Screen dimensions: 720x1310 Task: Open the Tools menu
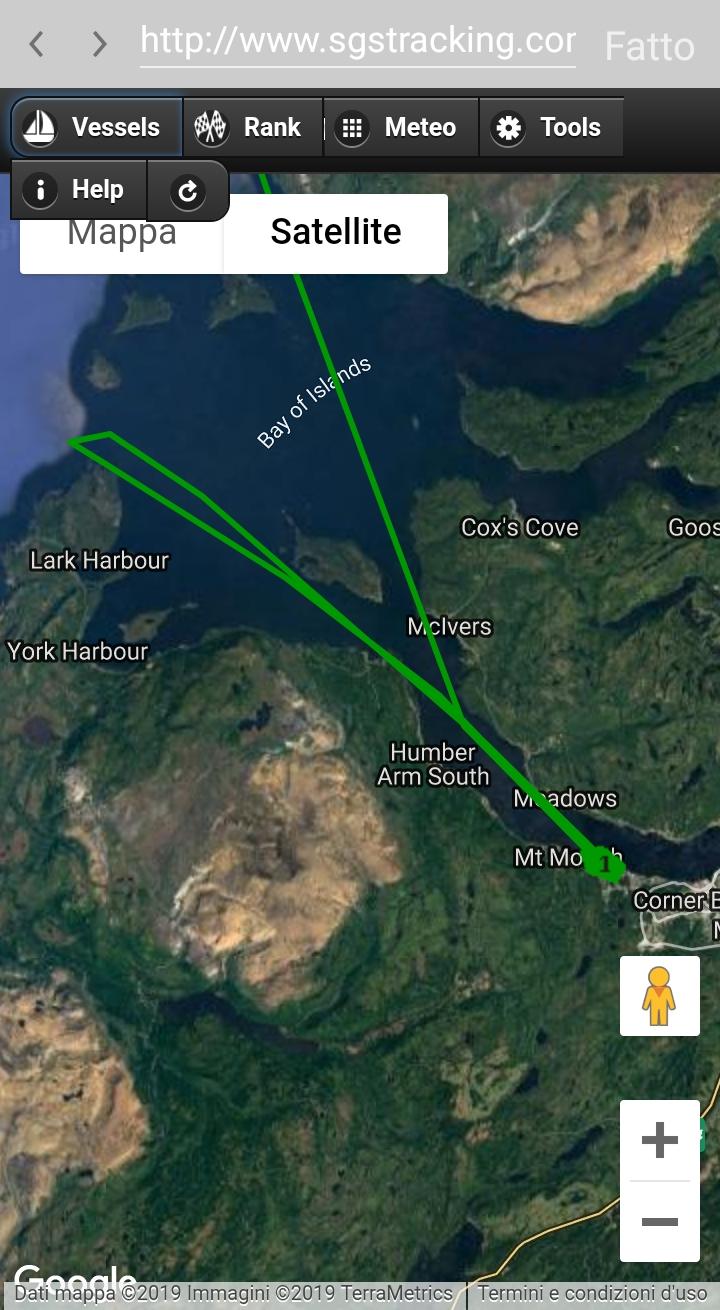pyautogui.click(x=552, y=127)
